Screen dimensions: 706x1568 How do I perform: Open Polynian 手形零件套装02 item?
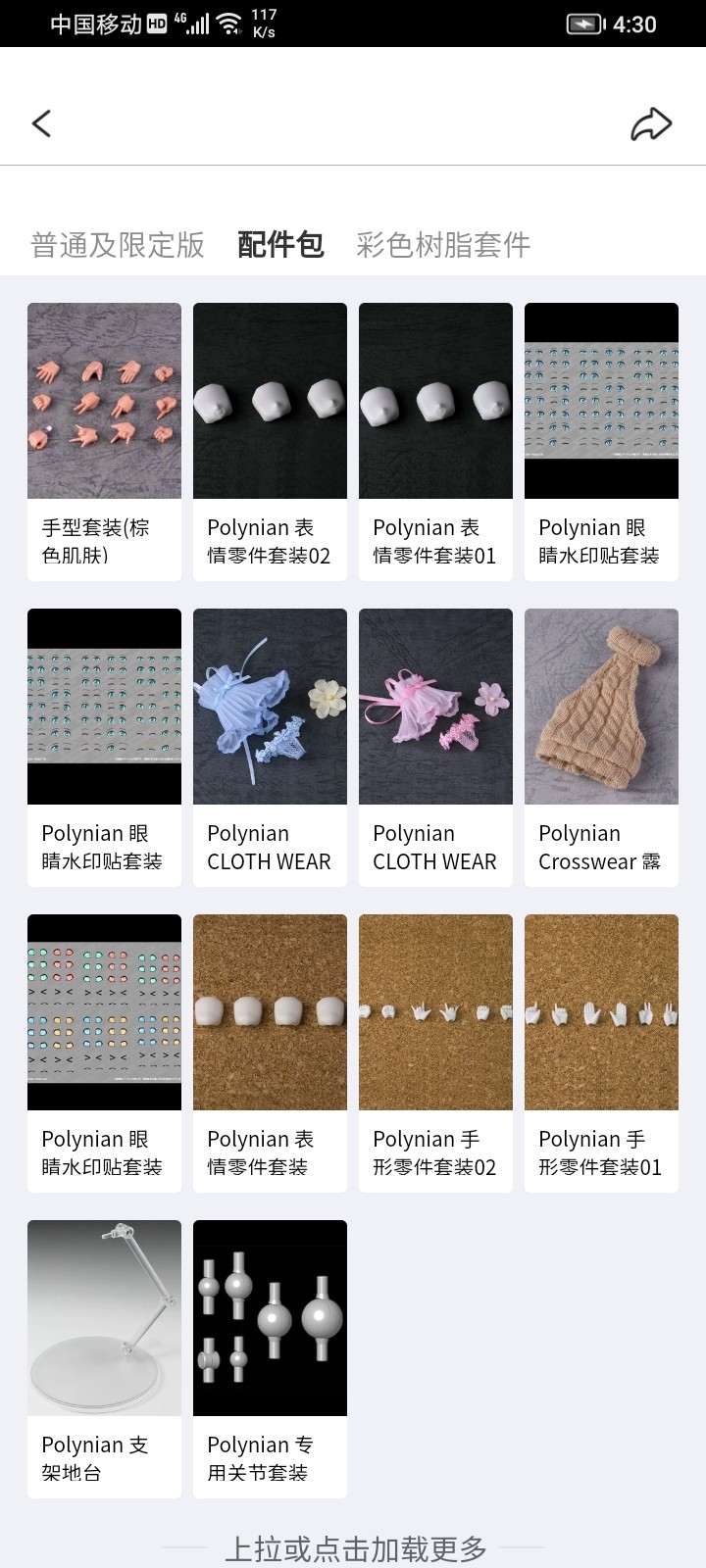(435, 1053)
